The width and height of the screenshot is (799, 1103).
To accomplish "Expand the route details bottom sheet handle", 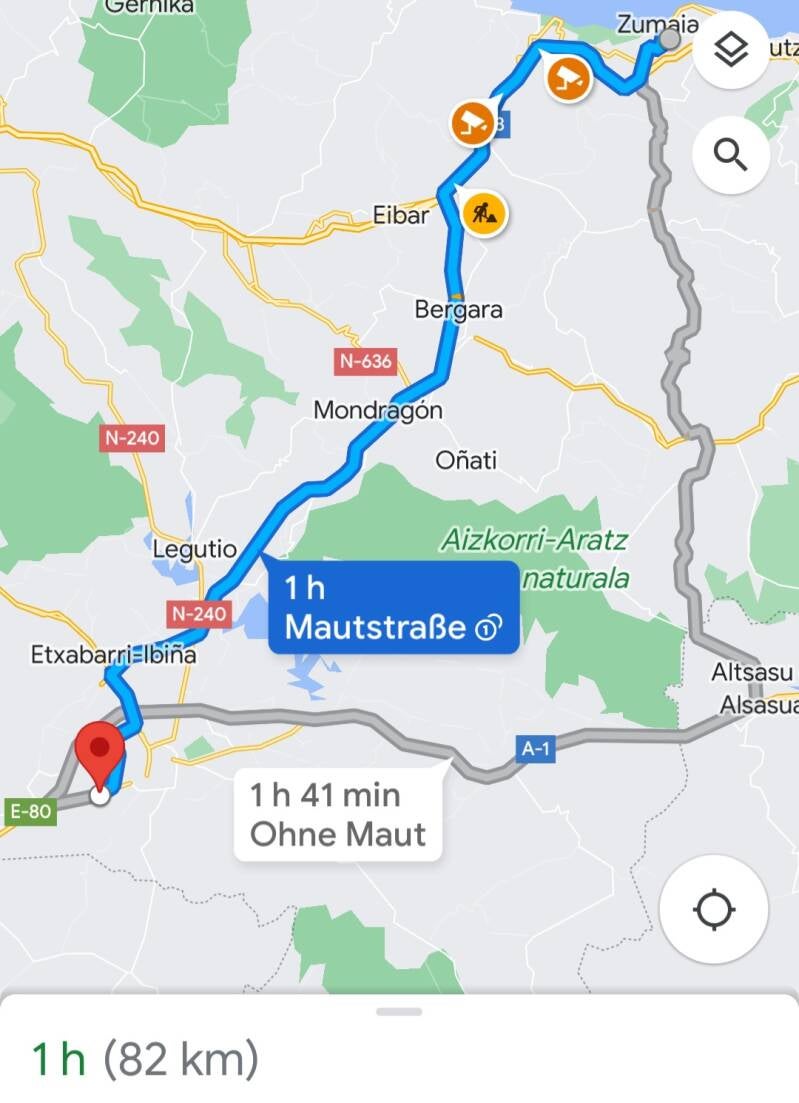I will (399, 1012).
